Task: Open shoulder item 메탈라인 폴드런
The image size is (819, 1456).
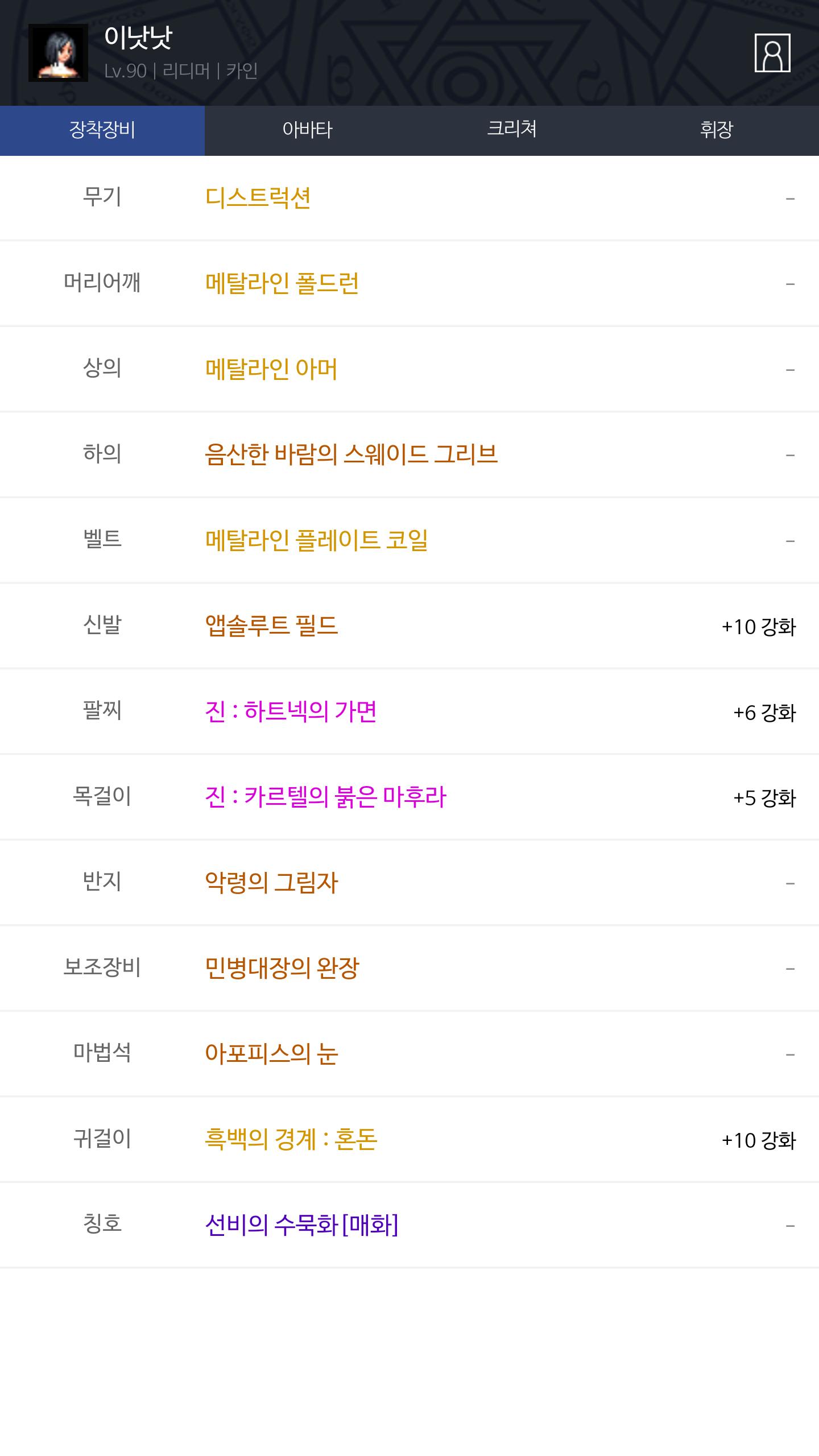Action: point(282,283)
